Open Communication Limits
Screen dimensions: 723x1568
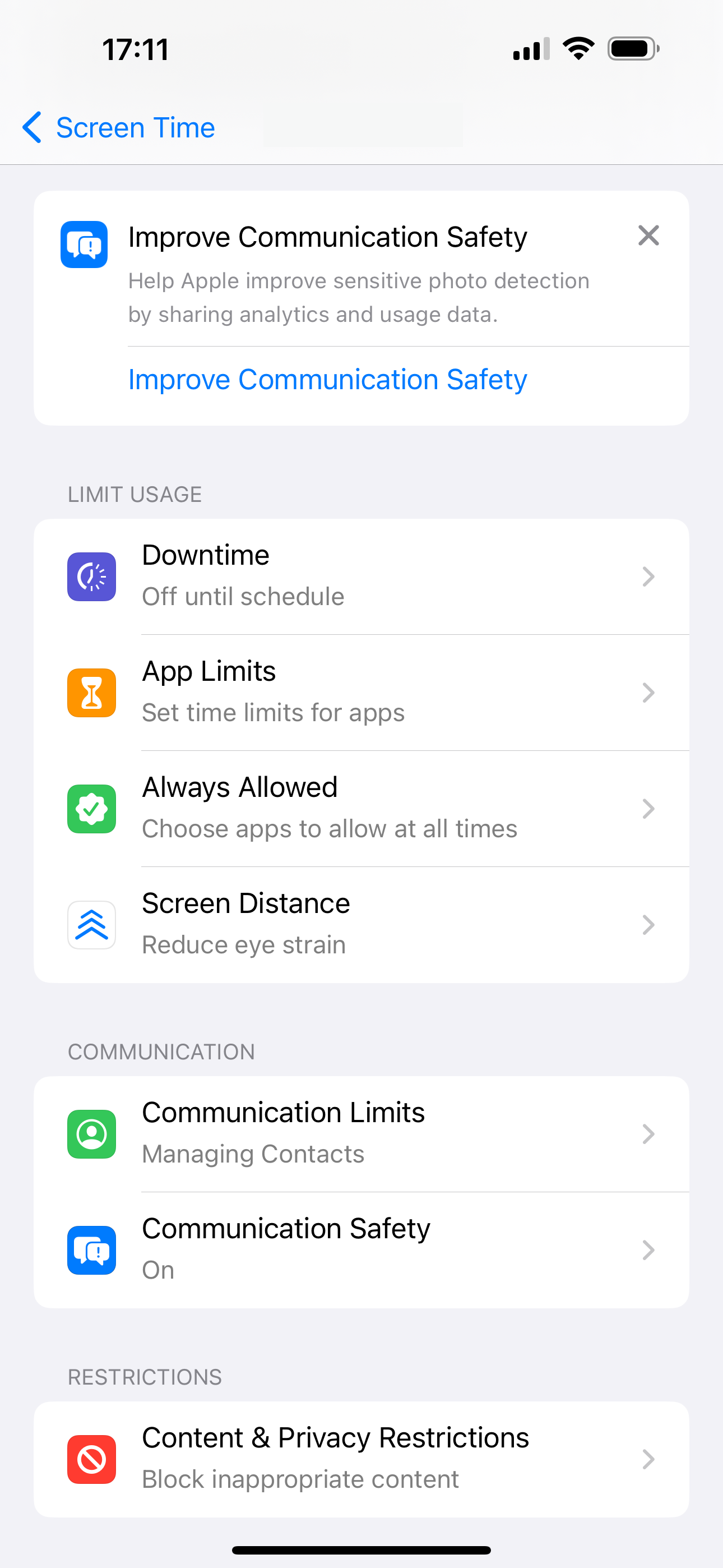361,1134
